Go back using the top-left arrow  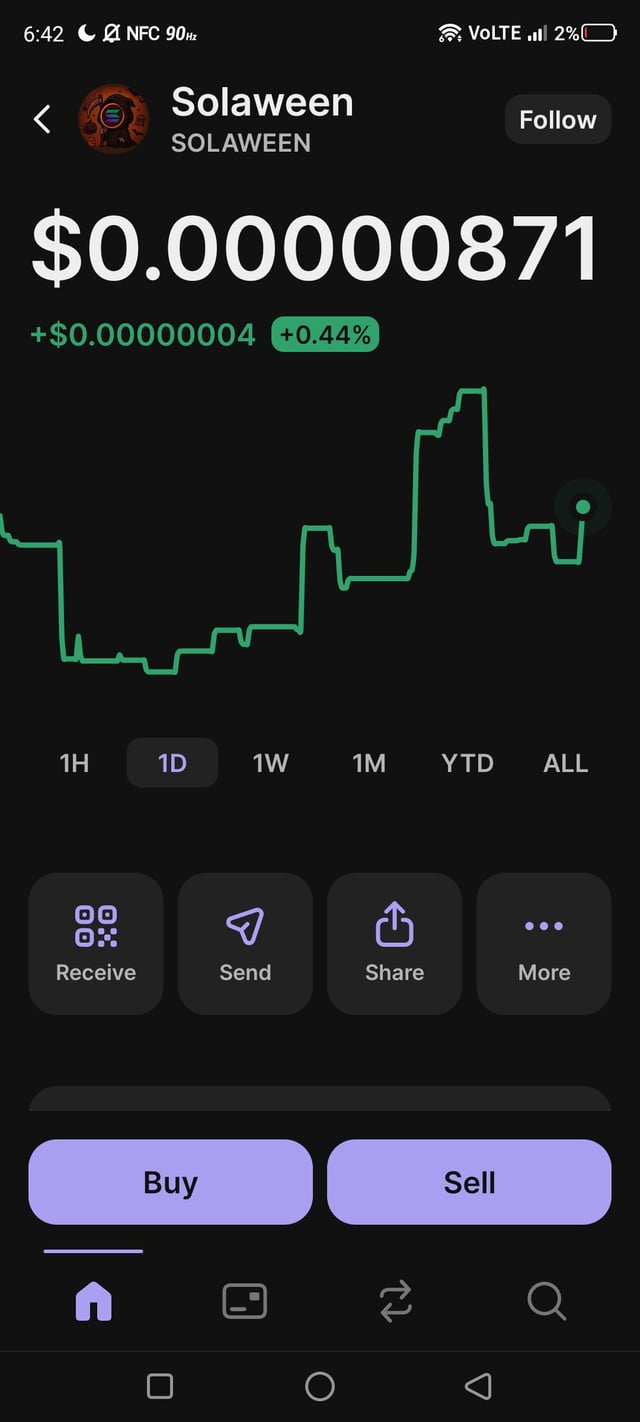(x=42, y=120)
